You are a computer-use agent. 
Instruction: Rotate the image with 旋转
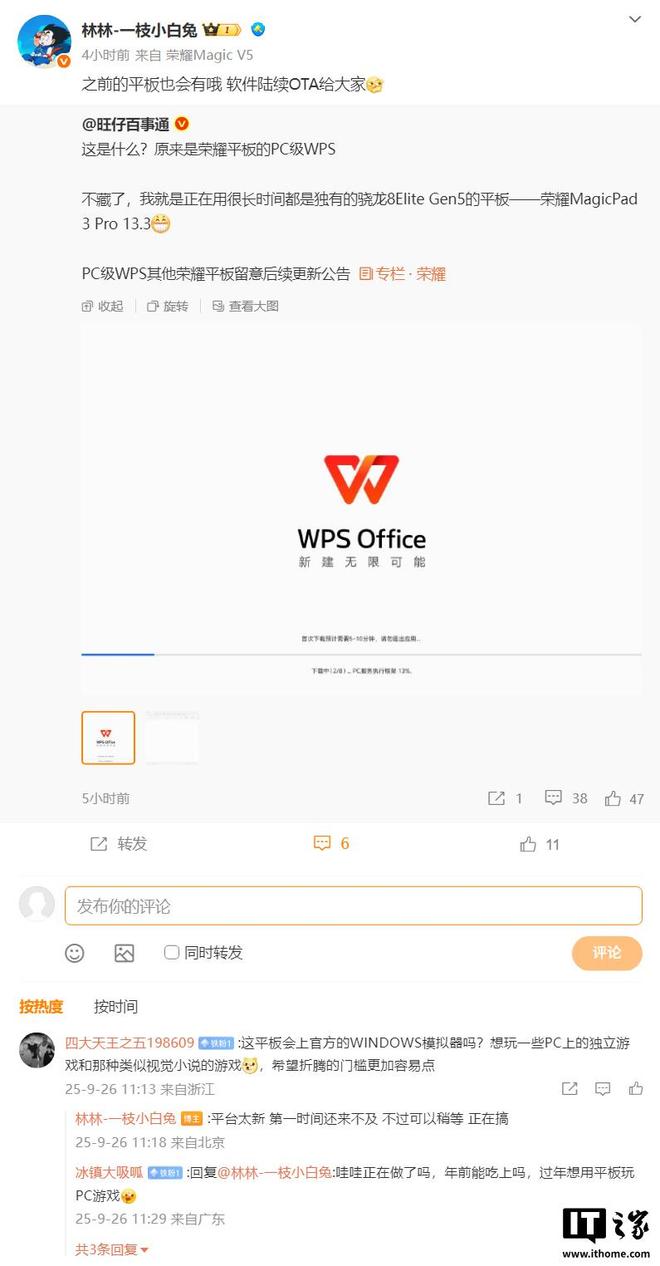(x=166, y=306)
